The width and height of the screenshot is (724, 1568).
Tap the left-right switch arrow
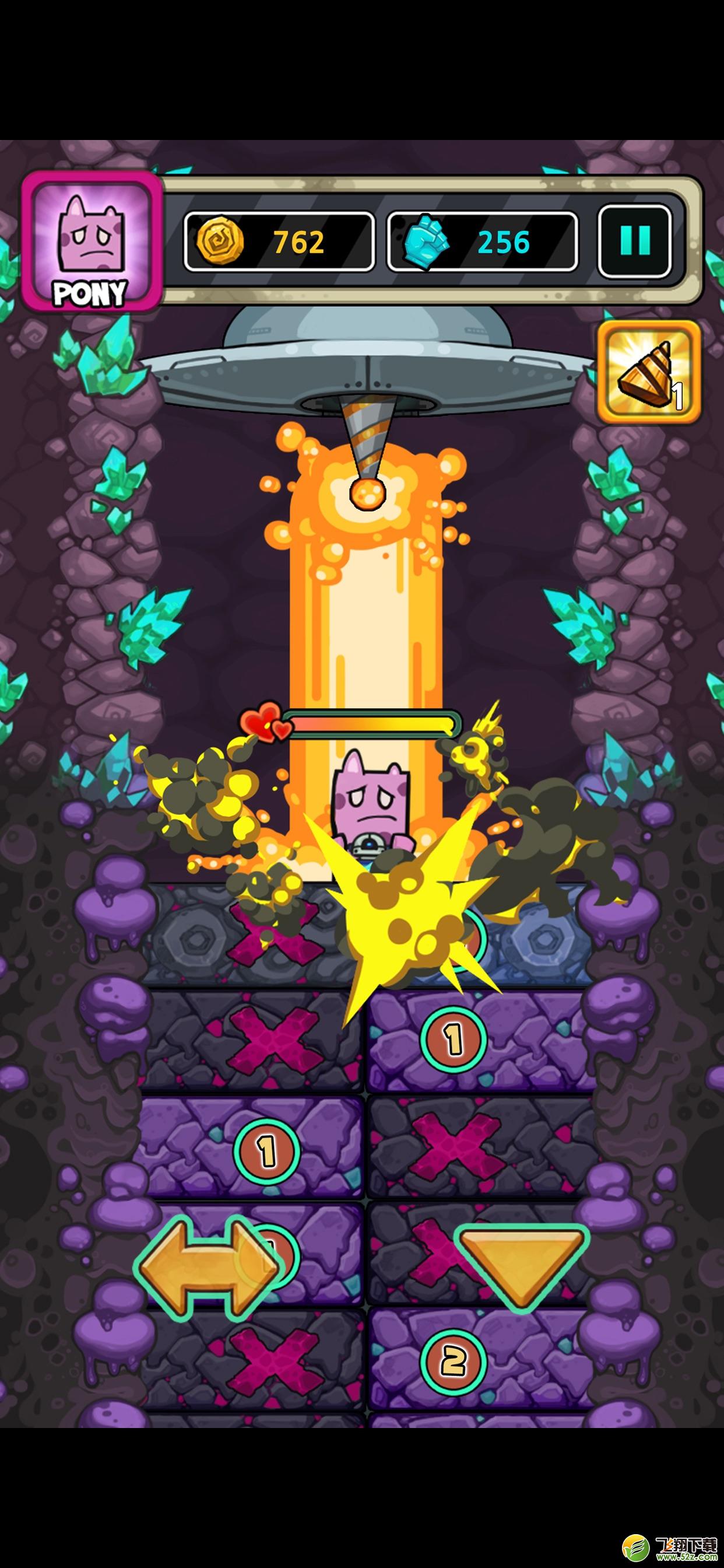click(209, 1268)
